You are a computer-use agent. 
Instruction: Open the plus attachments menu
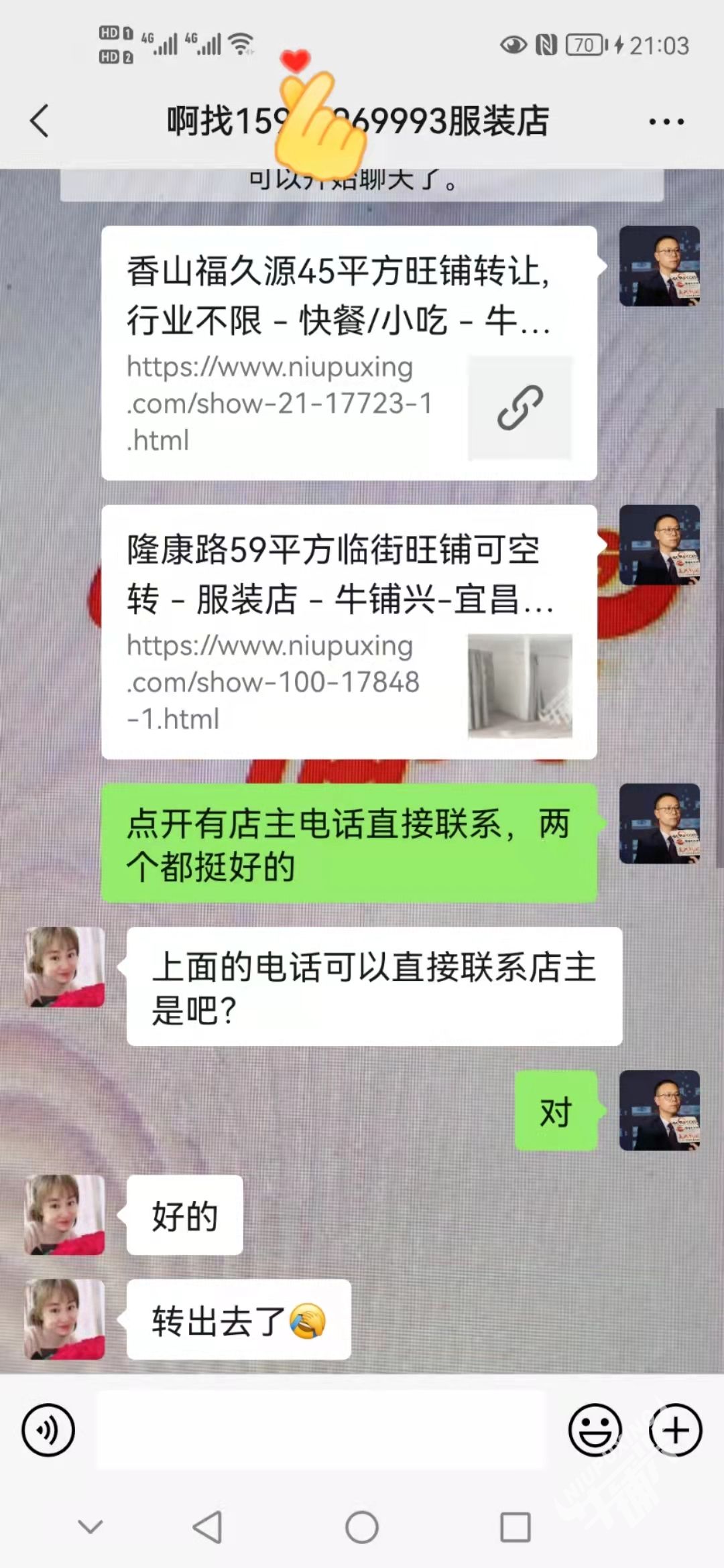tap(675, 1429)
